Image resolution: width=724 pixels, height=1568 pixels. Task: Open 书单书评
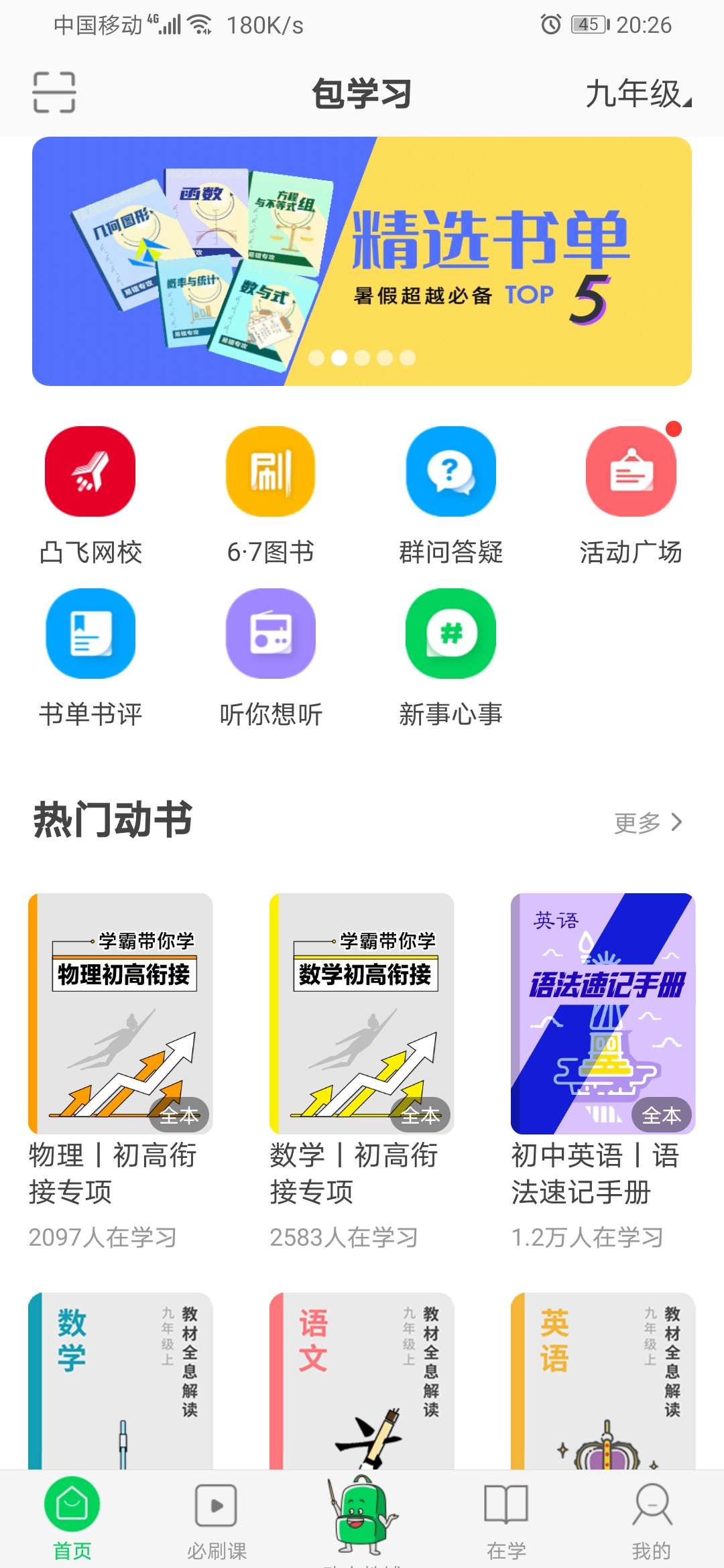pyautogui.click(x=90, y=634)
